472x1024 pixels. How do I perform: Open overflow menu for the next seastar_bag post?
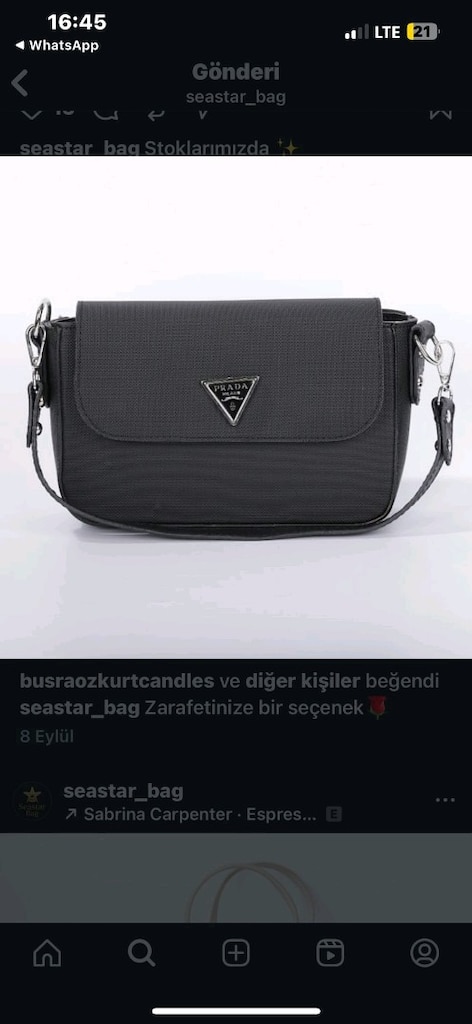click(445, 800)
